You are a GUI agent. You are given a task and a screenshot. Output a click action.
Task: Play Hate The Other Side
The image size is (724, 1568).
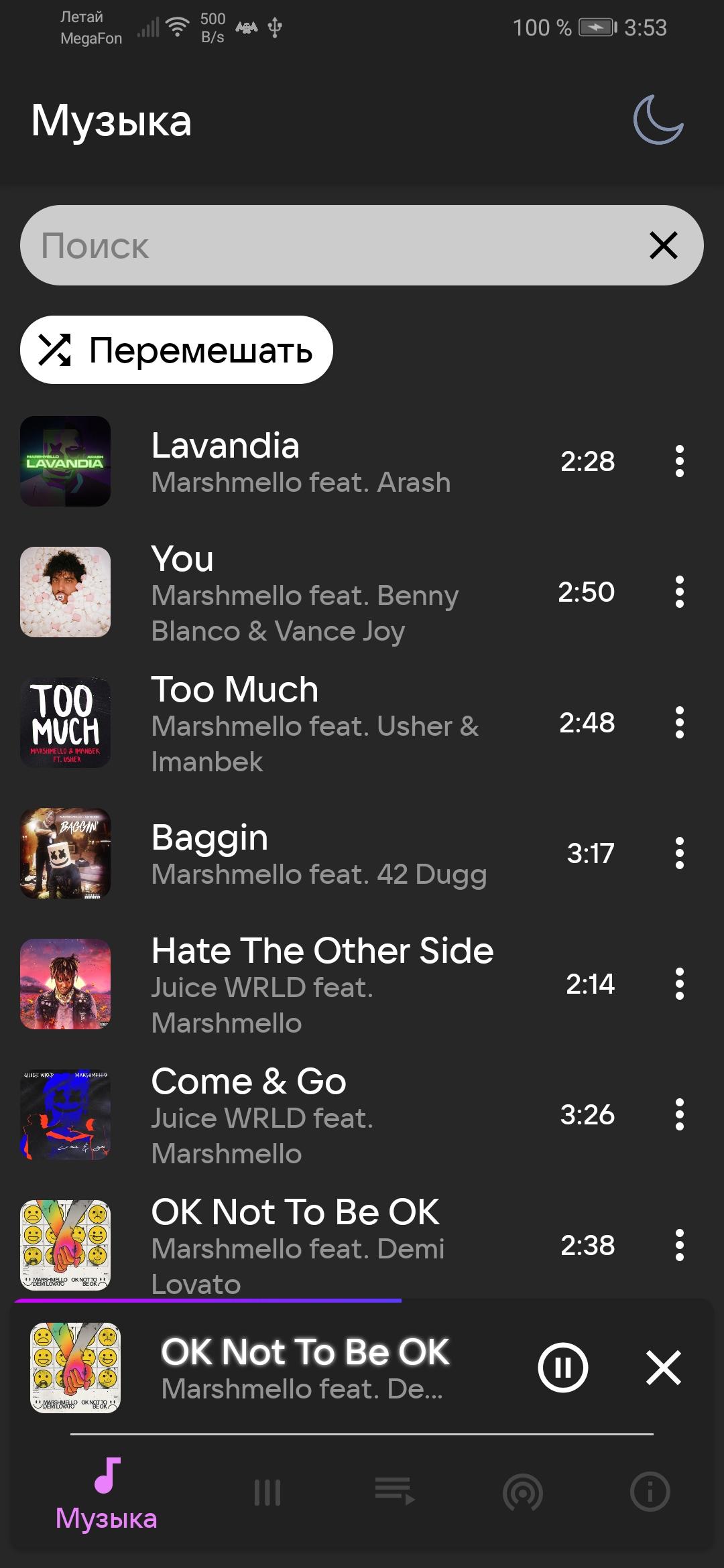coord(300,984)
